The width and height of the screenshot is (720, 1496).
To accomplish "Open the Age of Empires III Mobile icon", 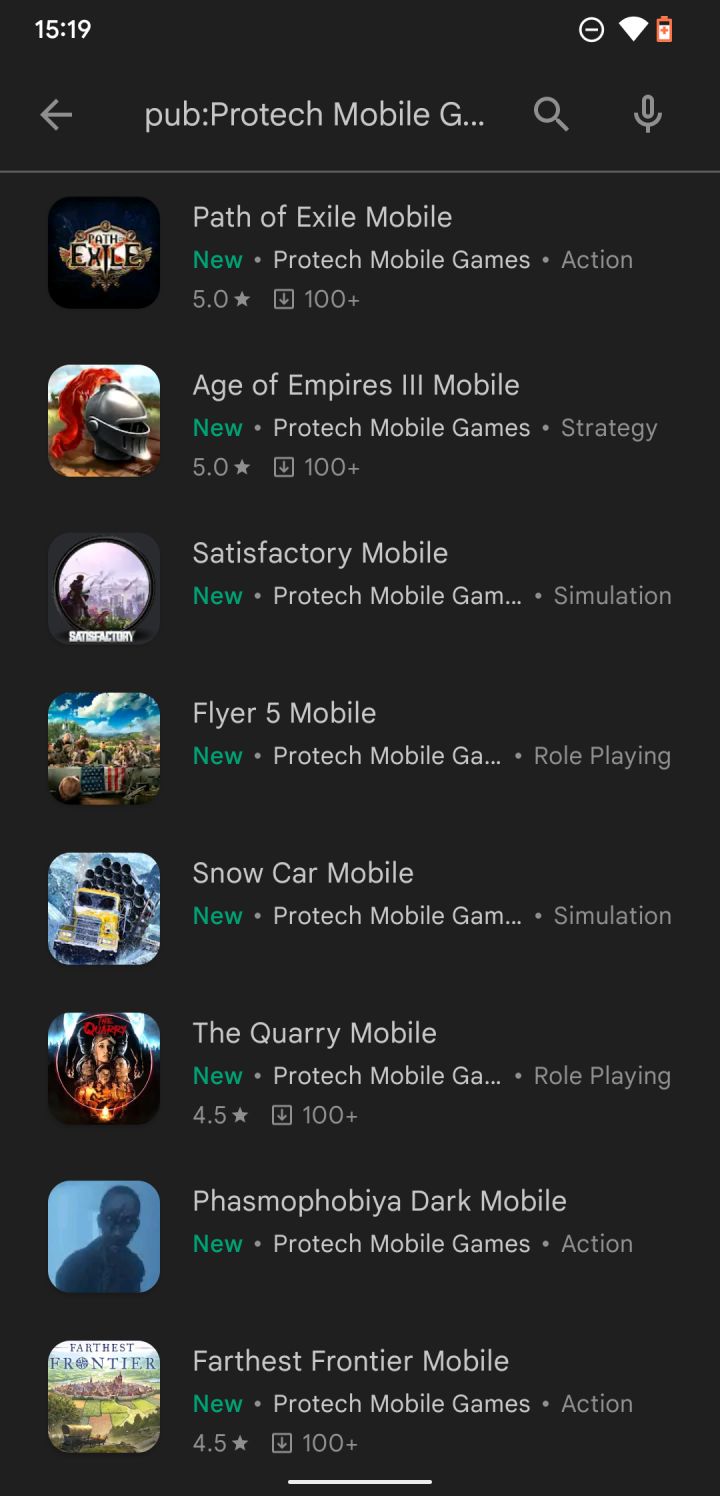I will (x=103, y=420).
